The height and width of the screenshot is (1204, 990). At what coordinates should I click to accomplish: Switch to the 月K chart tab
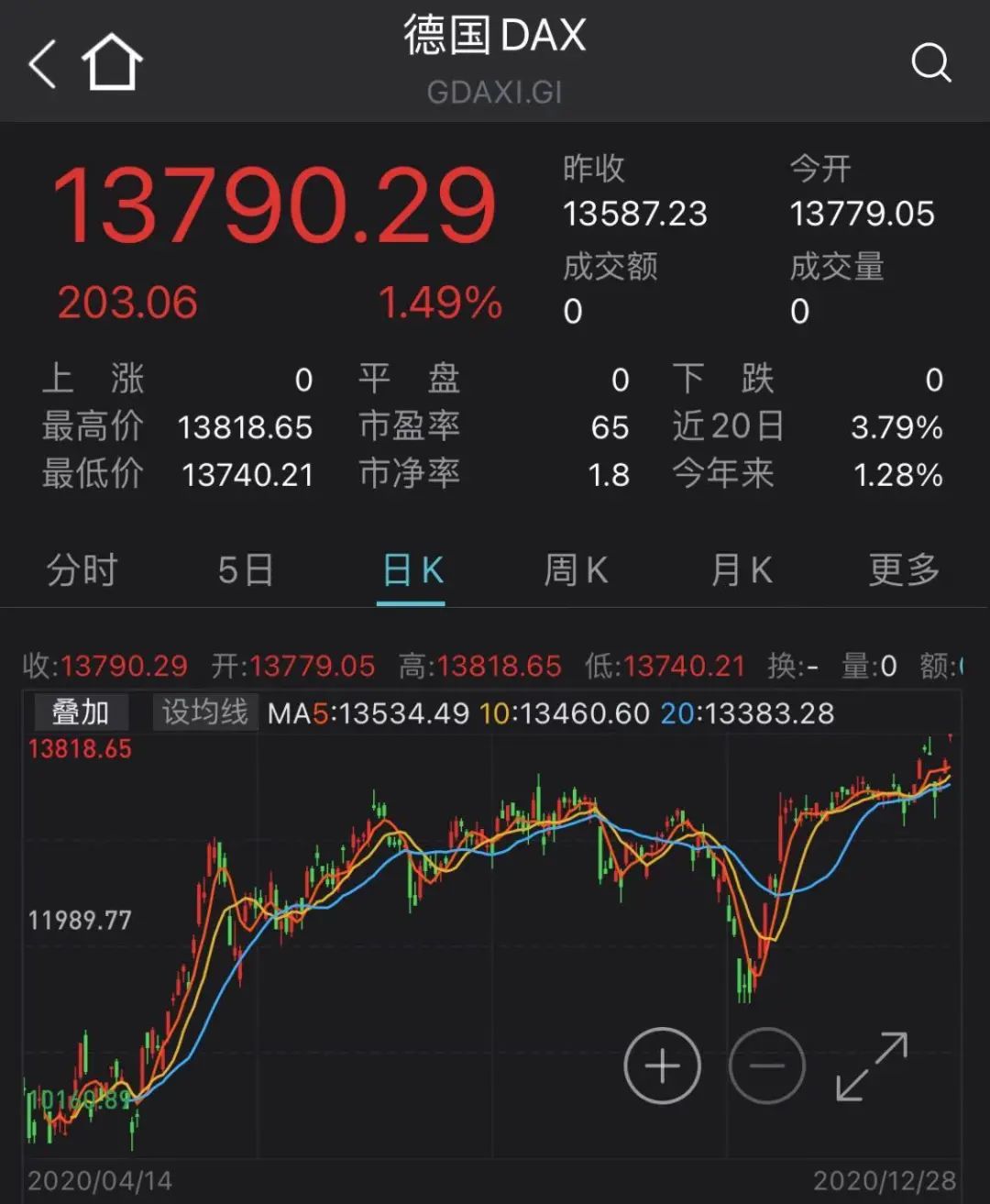pyautogui.click(x=741, y=570)
